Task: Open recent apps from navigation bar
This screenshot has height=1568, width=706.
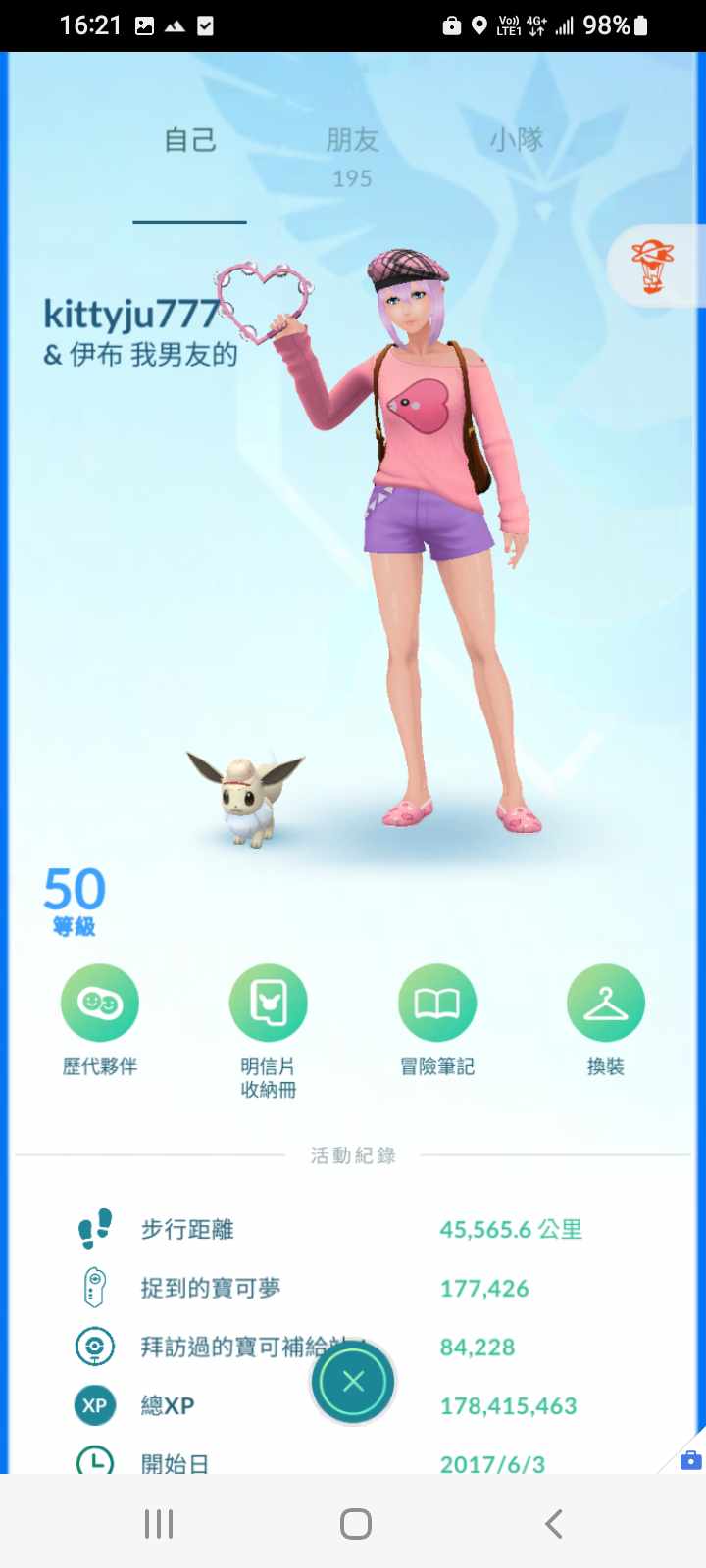Action: coord(159,1524)
